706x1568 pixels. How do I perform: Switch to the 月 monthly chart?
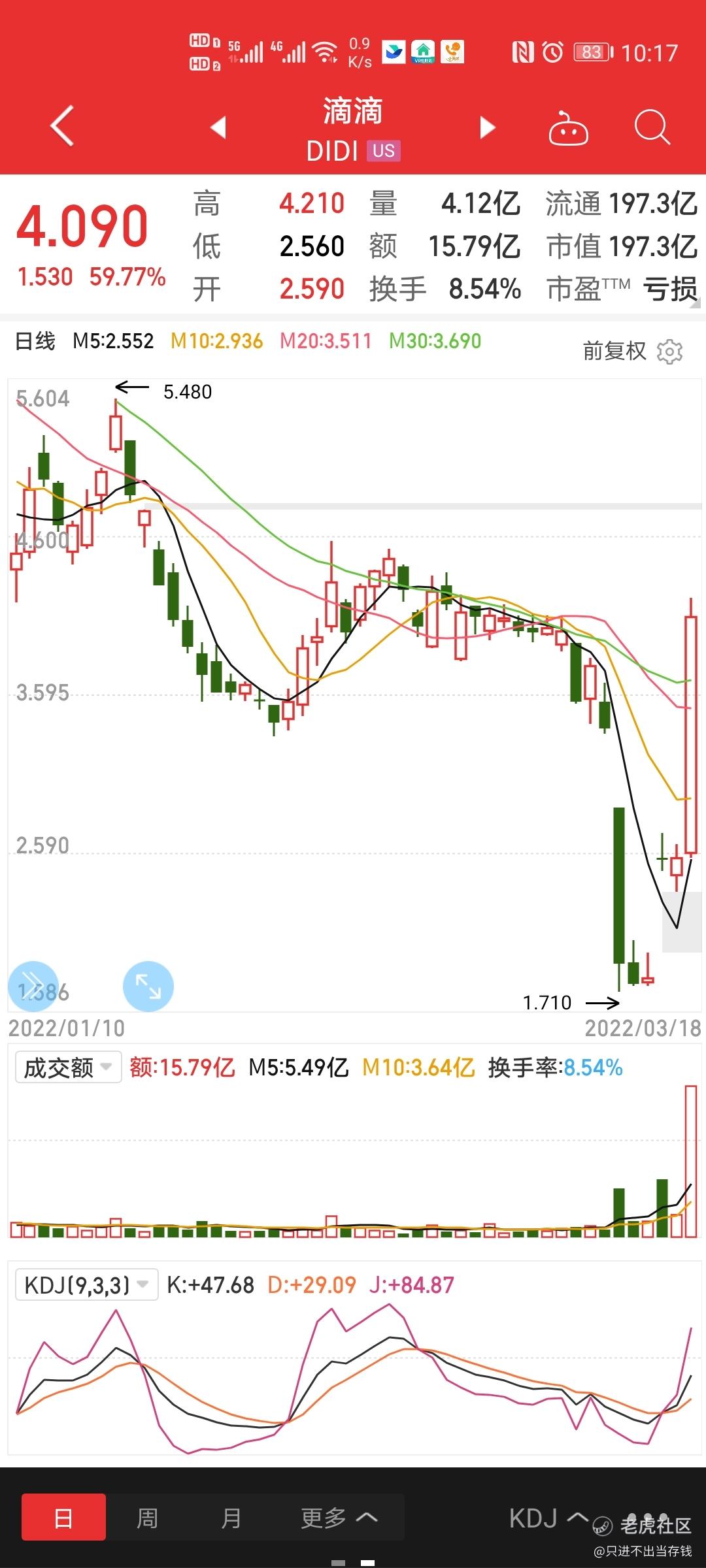[x=231, y=1518]
